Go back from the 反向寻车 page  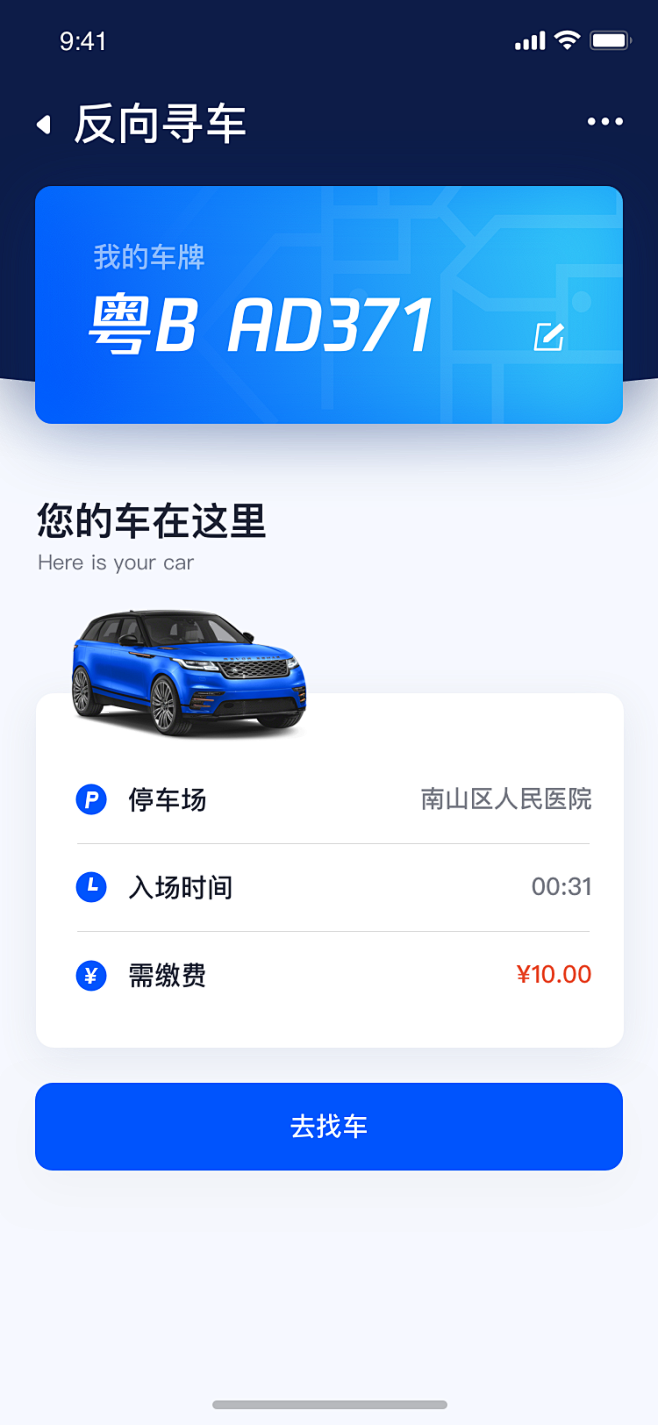(x=43, y=124)
